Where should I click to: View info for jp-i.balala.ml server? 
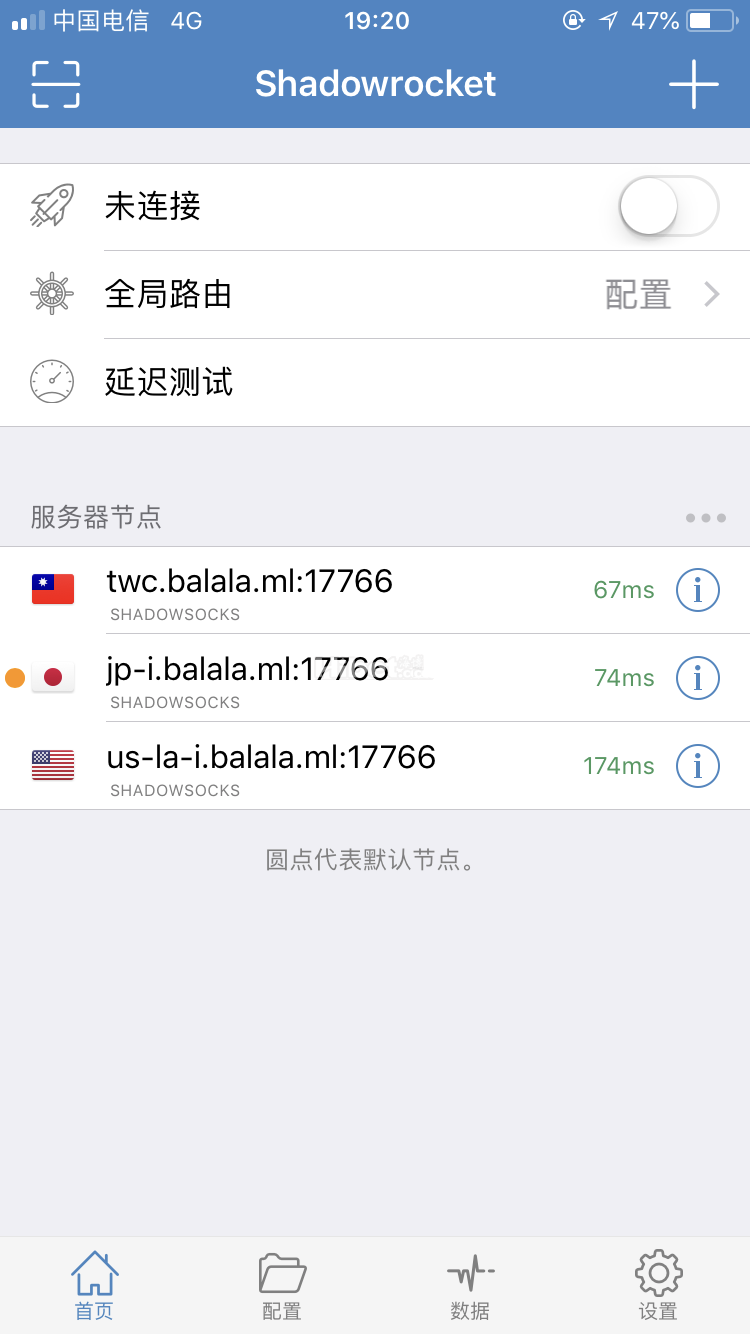(698, 678)
